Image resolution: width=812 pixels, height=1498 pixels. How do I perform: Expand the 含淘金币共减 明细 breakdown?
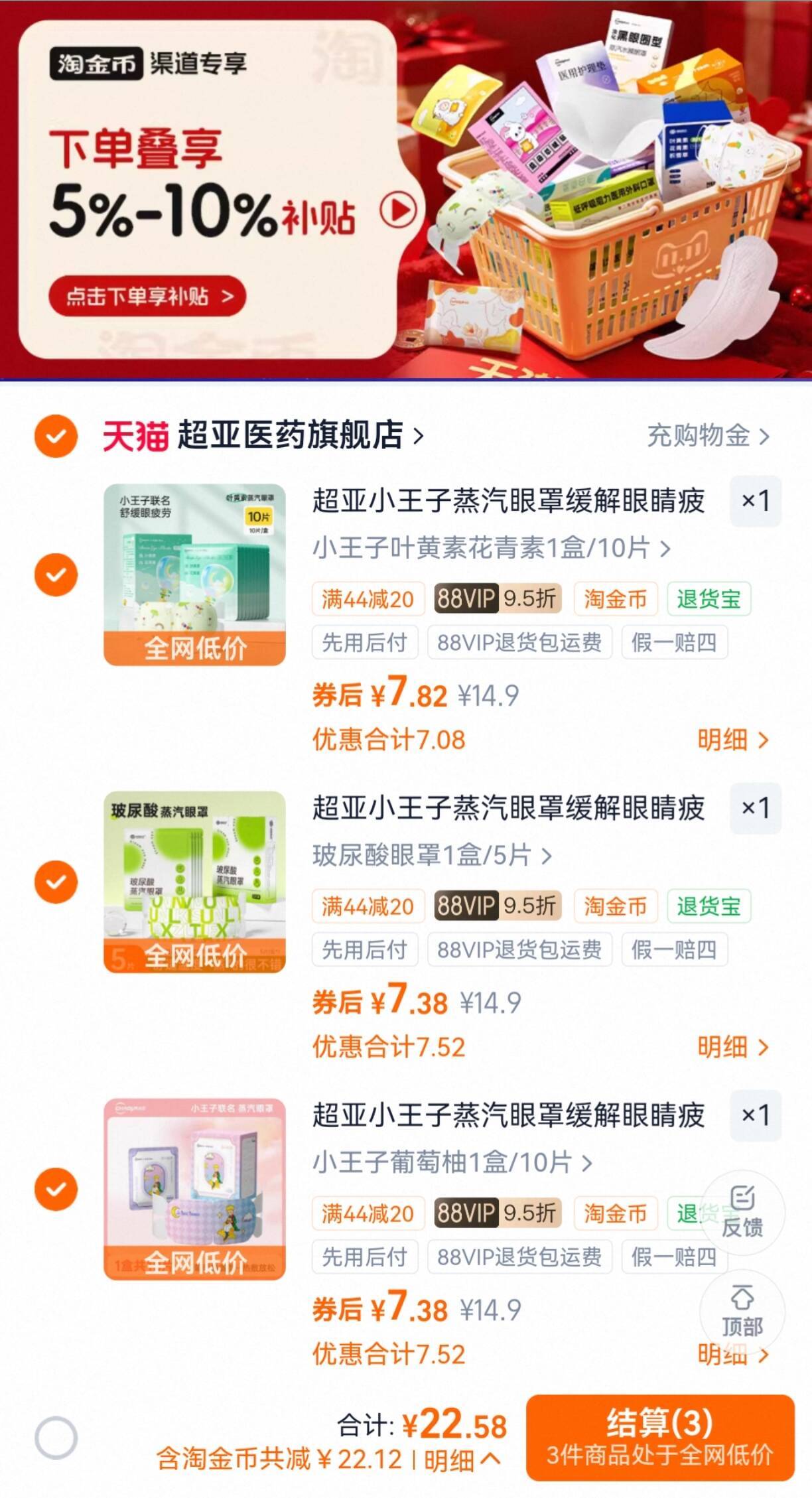[462, 1460]
